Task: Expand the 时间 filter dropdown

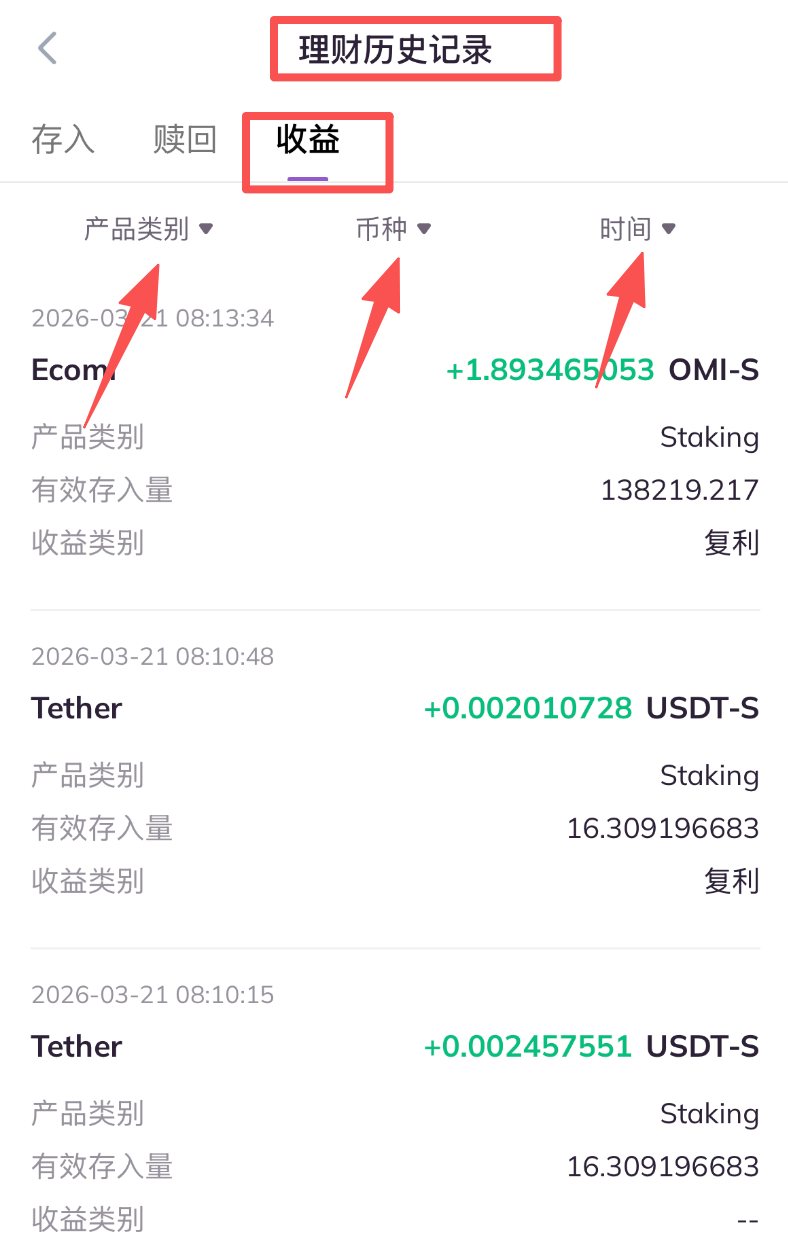Action: (x=638, y=229)
